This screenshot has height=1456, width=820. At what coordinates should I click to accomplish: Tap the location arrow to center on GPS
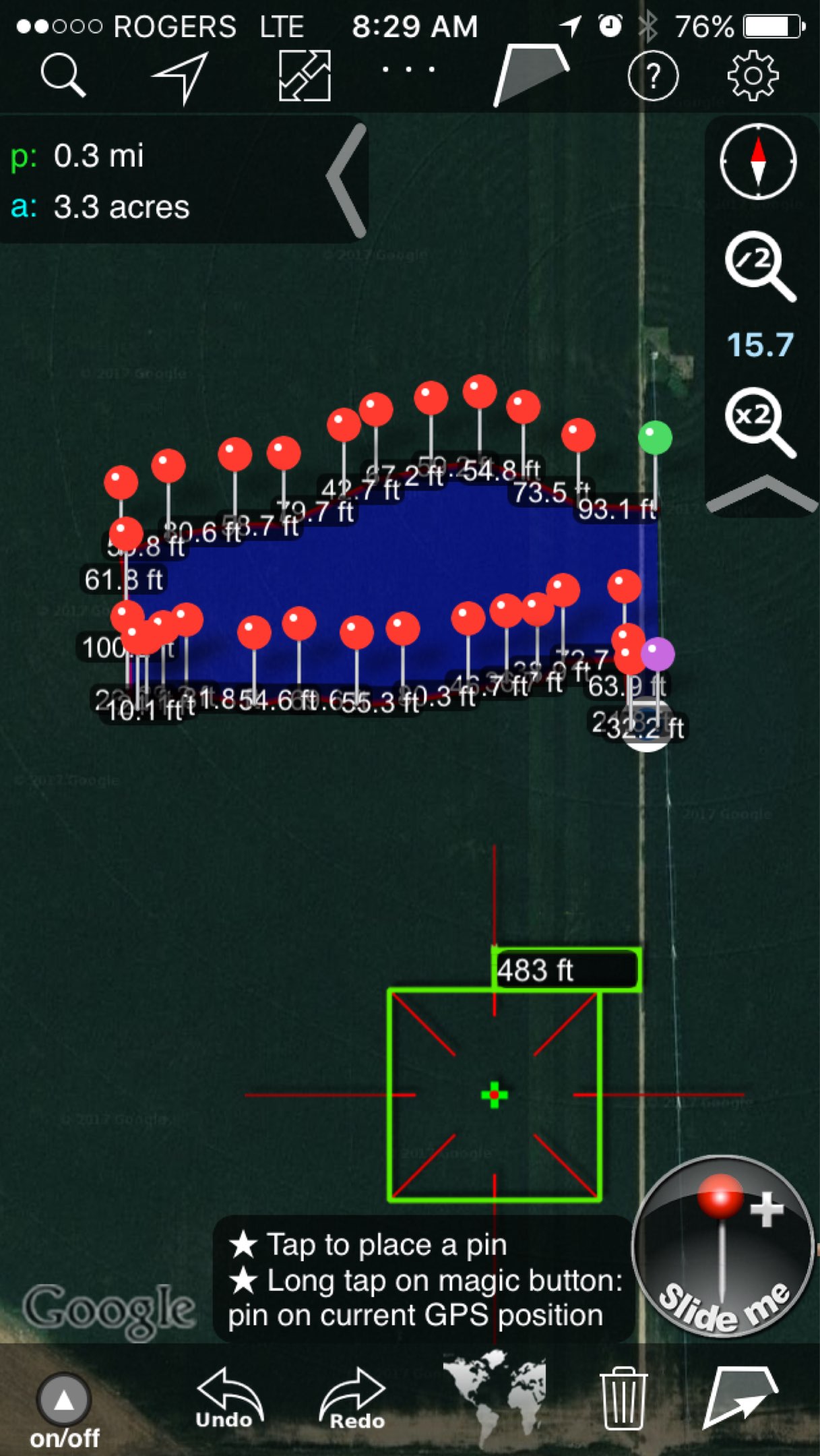pos(181,76)
